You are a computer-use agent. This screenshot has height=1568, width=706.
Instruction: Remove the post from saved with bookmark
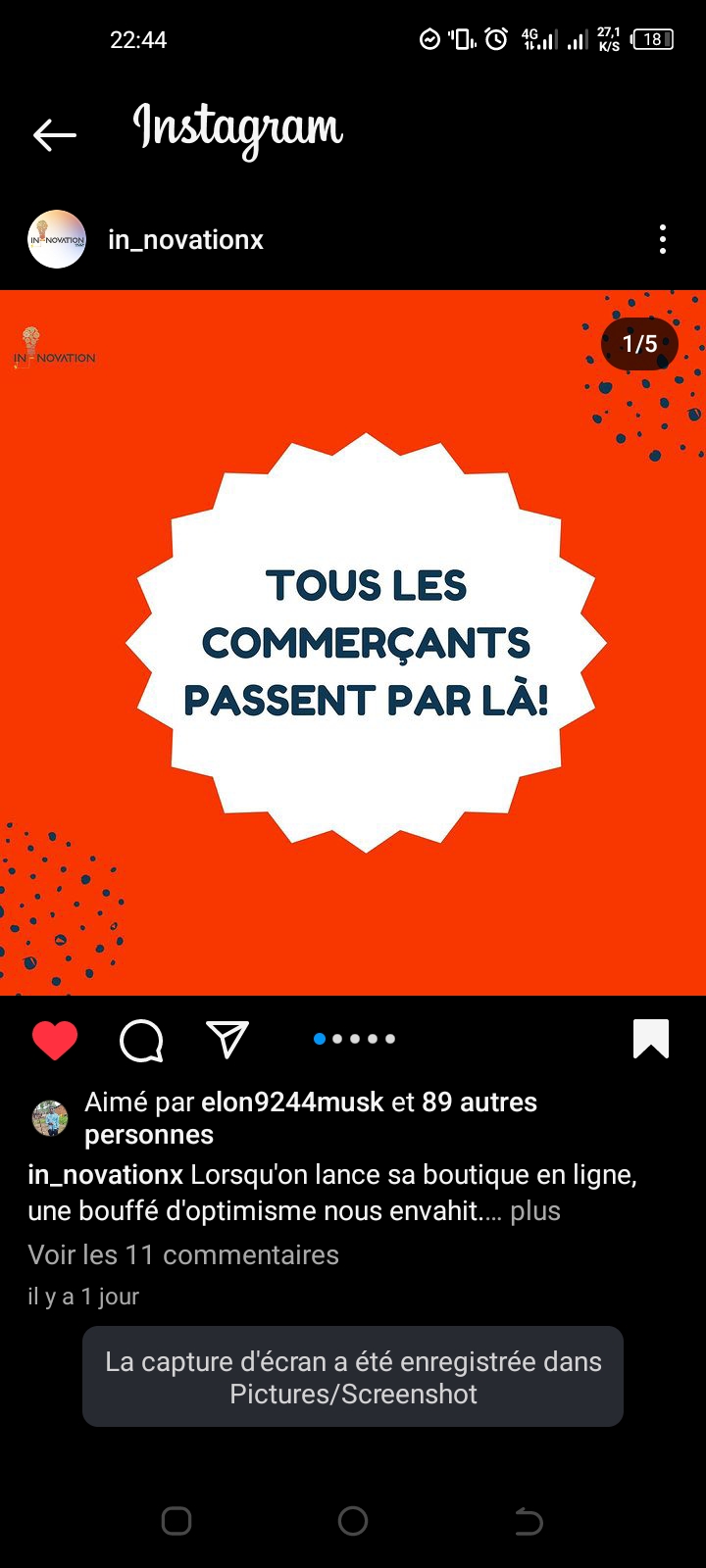tap(651, 1040)
